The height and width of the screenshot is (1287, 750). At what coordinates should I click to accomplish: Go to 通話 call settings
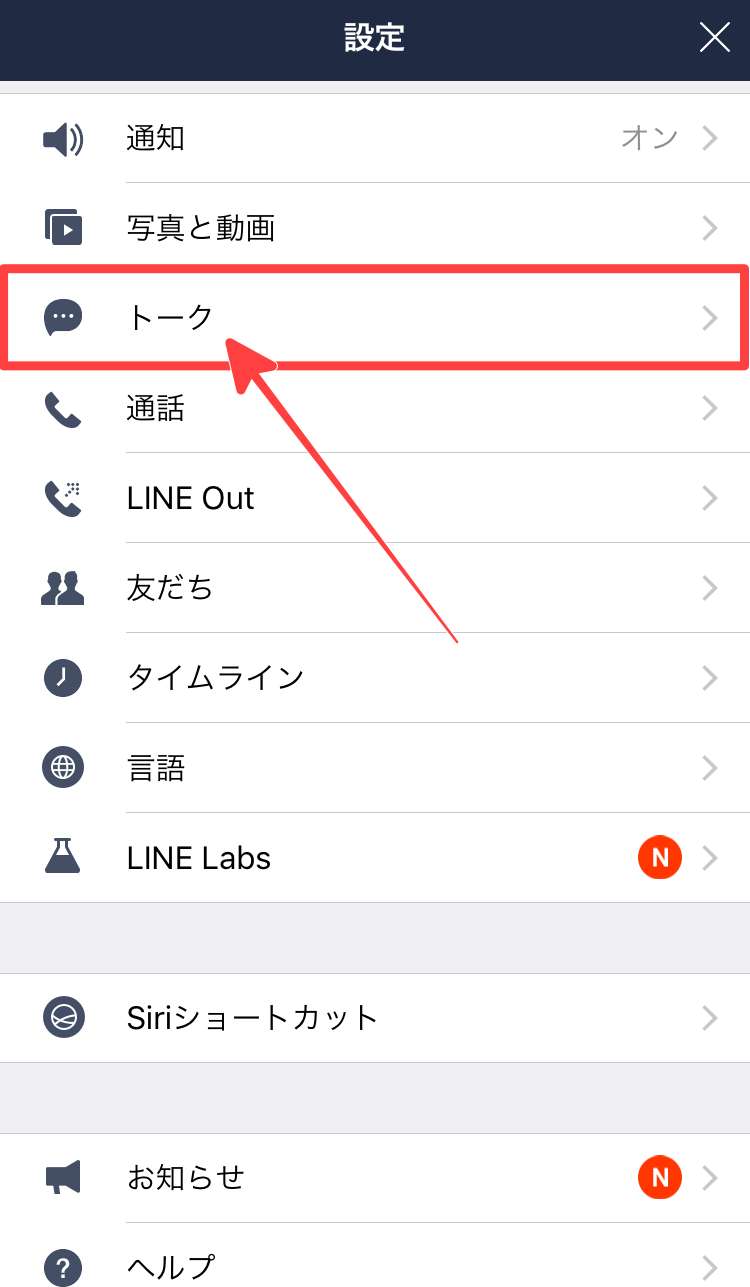click(375, 408)
